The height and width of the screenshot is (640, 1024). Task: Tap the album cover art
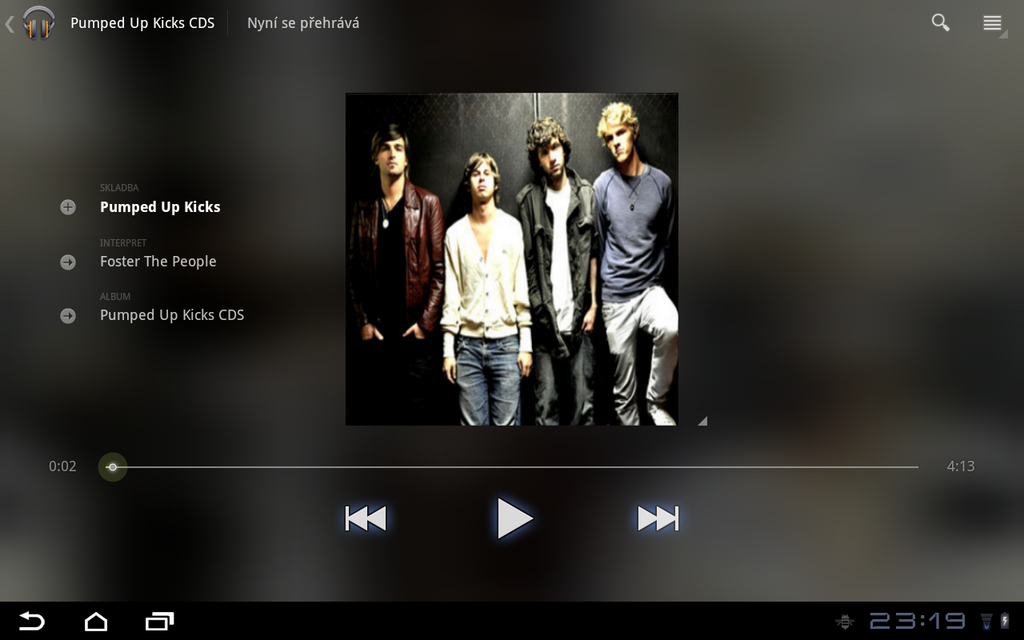pyautogui.click(x=512, y=259)
